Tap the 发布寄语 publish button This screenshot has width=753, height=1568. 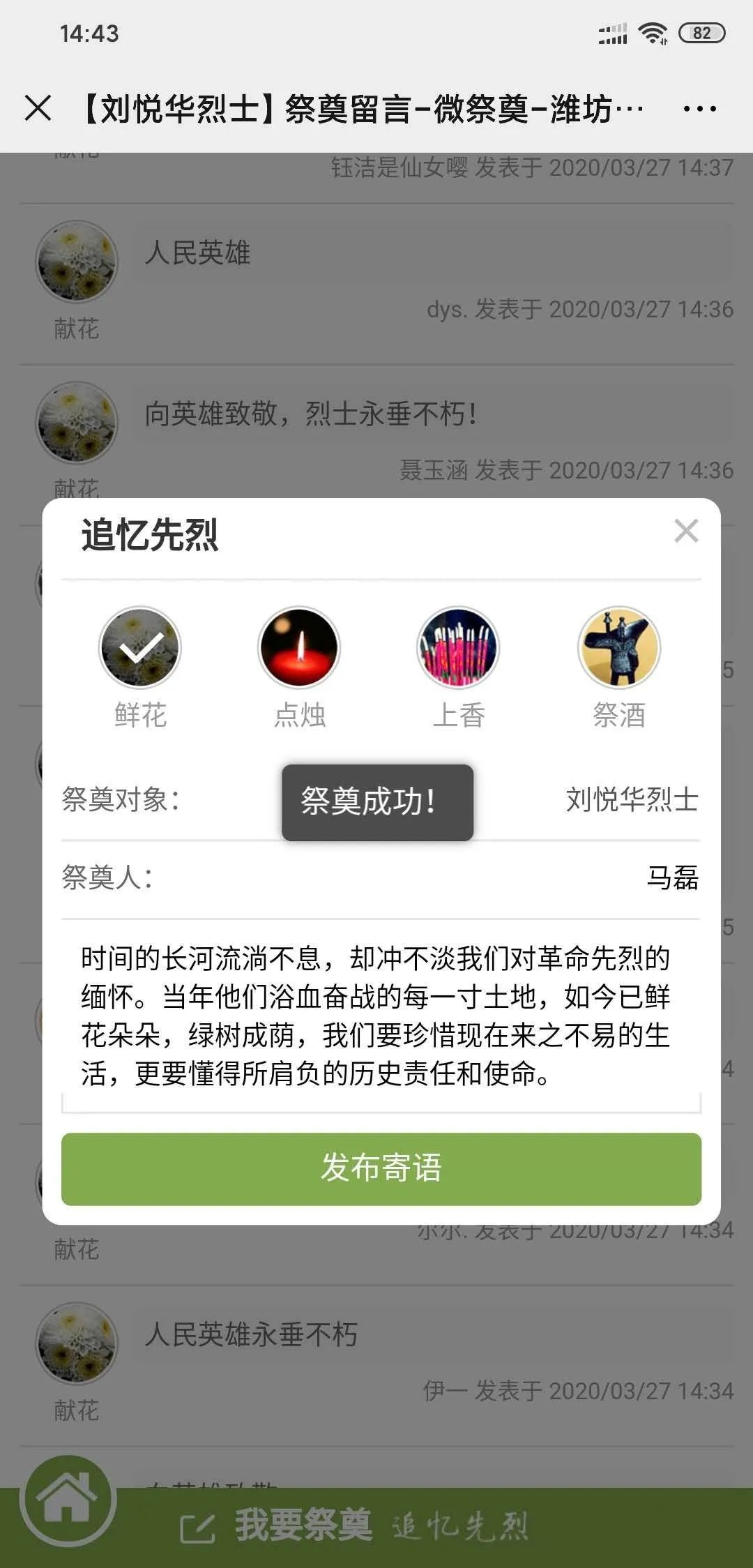coord(381,1169)
